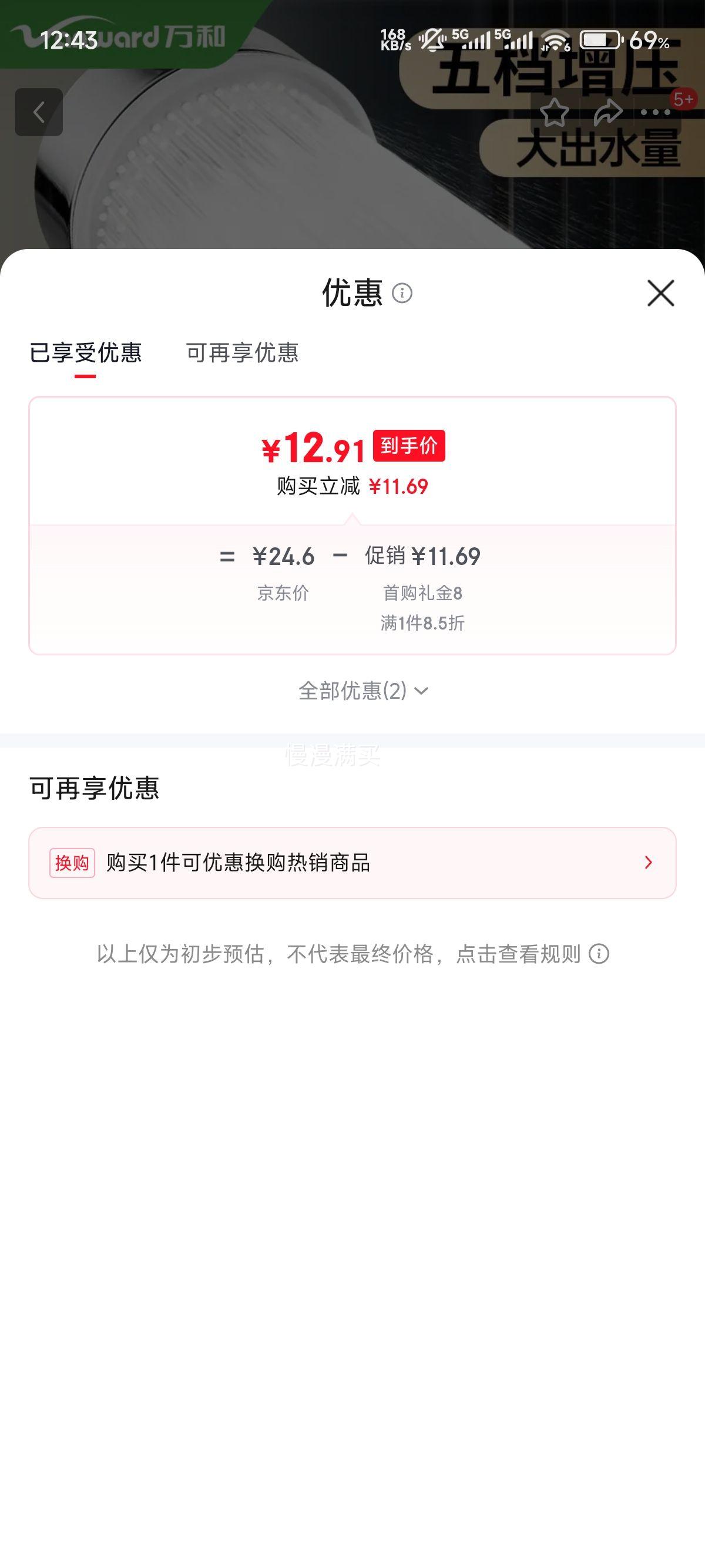Tap the chevron on the 换购 offer row
The width and height of the screenshot is (705, 1568).
click(x=648, y=862)
